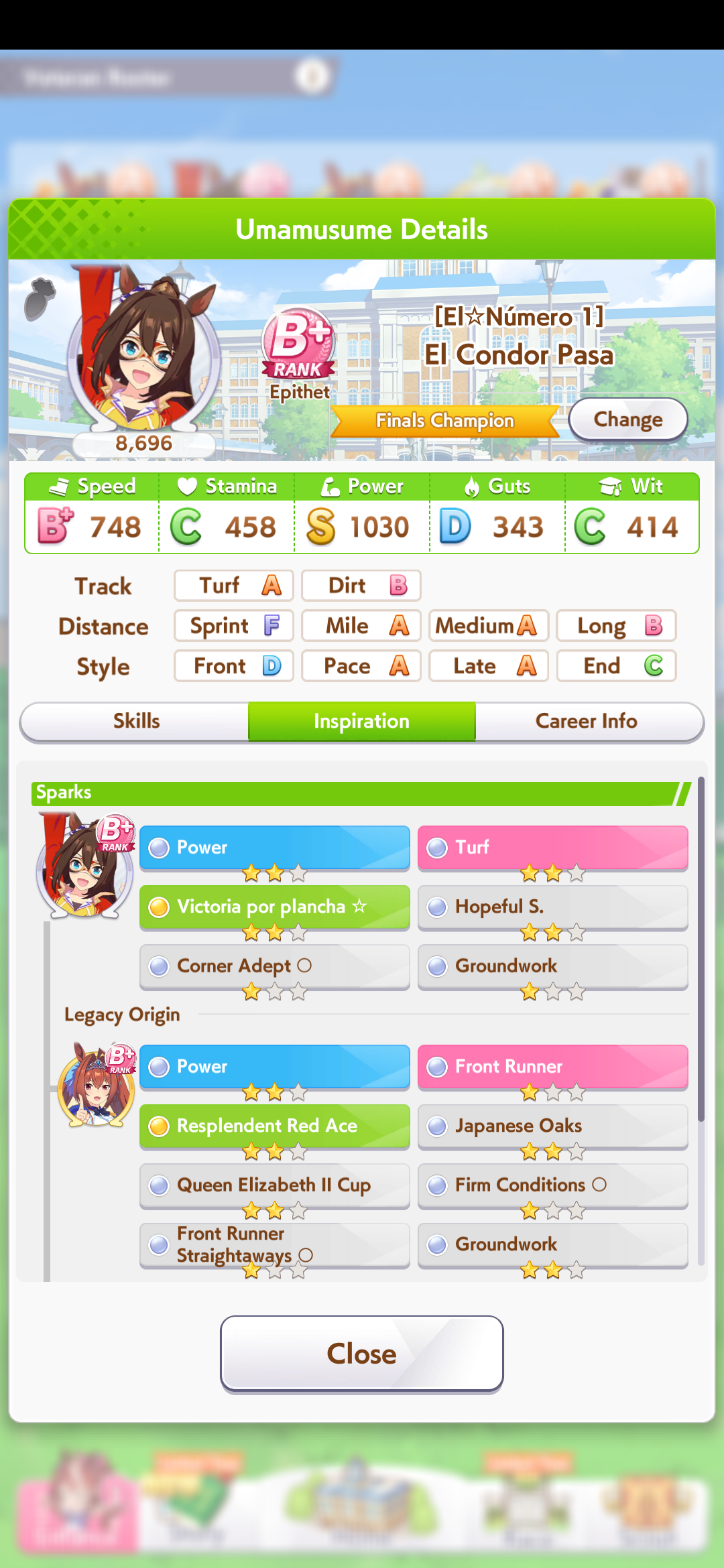The width and height of the screenshot is (724, 1568).
Task: Tap the carrot icon on portrait
Action: [40, 298]
